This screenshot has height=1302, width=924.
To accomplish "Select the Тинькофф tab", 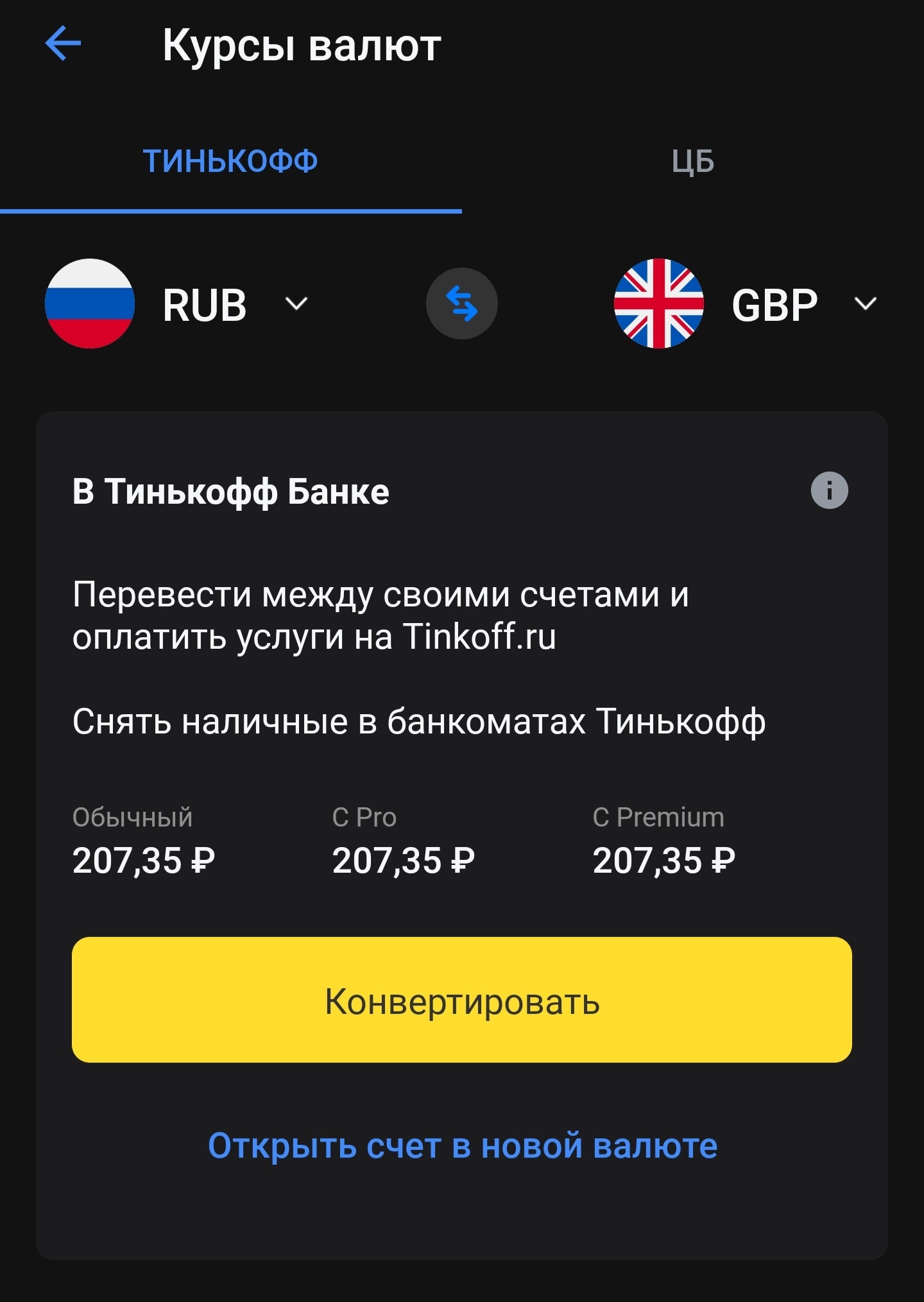I will 230,161.
